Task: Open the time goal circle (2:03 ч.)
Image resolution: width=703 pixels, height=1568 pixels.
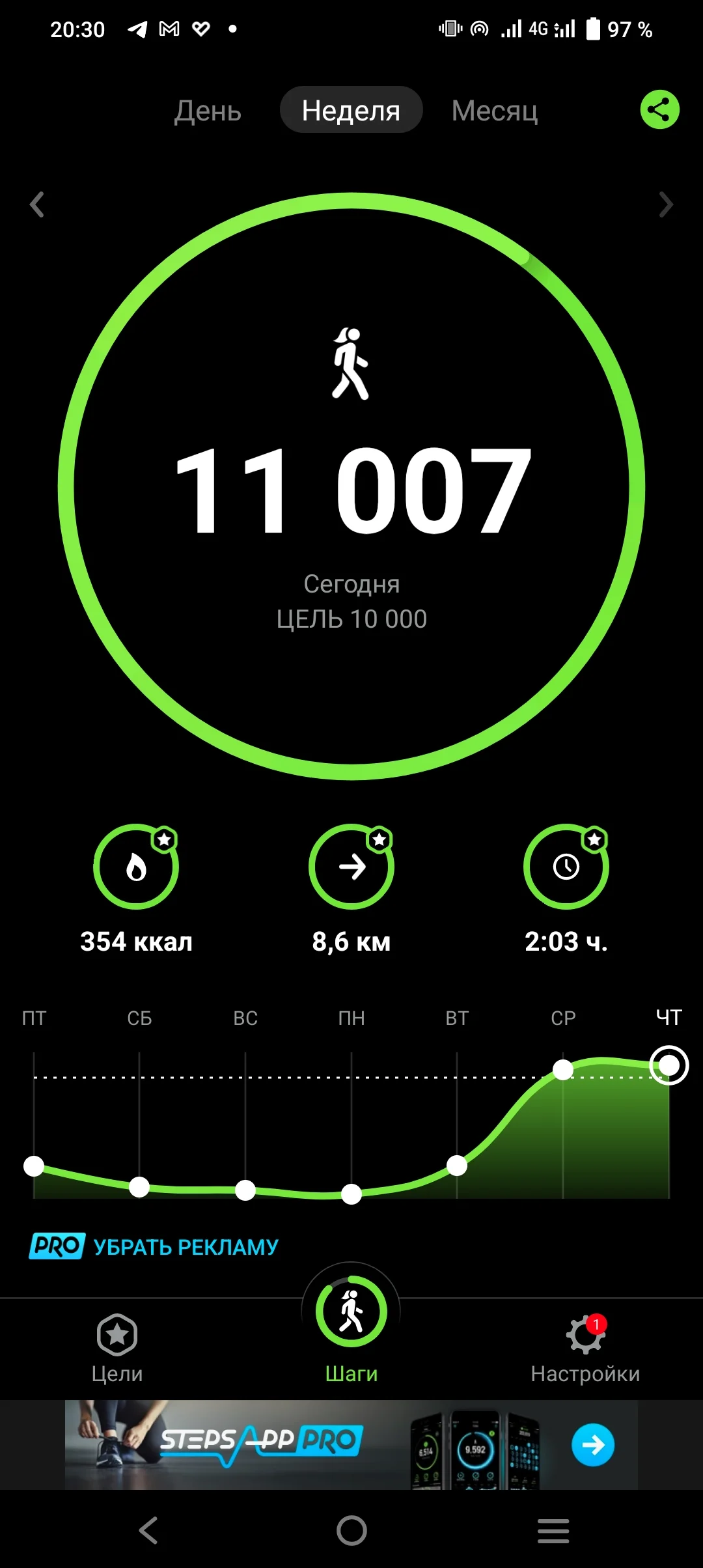Action: pos(566,867)
